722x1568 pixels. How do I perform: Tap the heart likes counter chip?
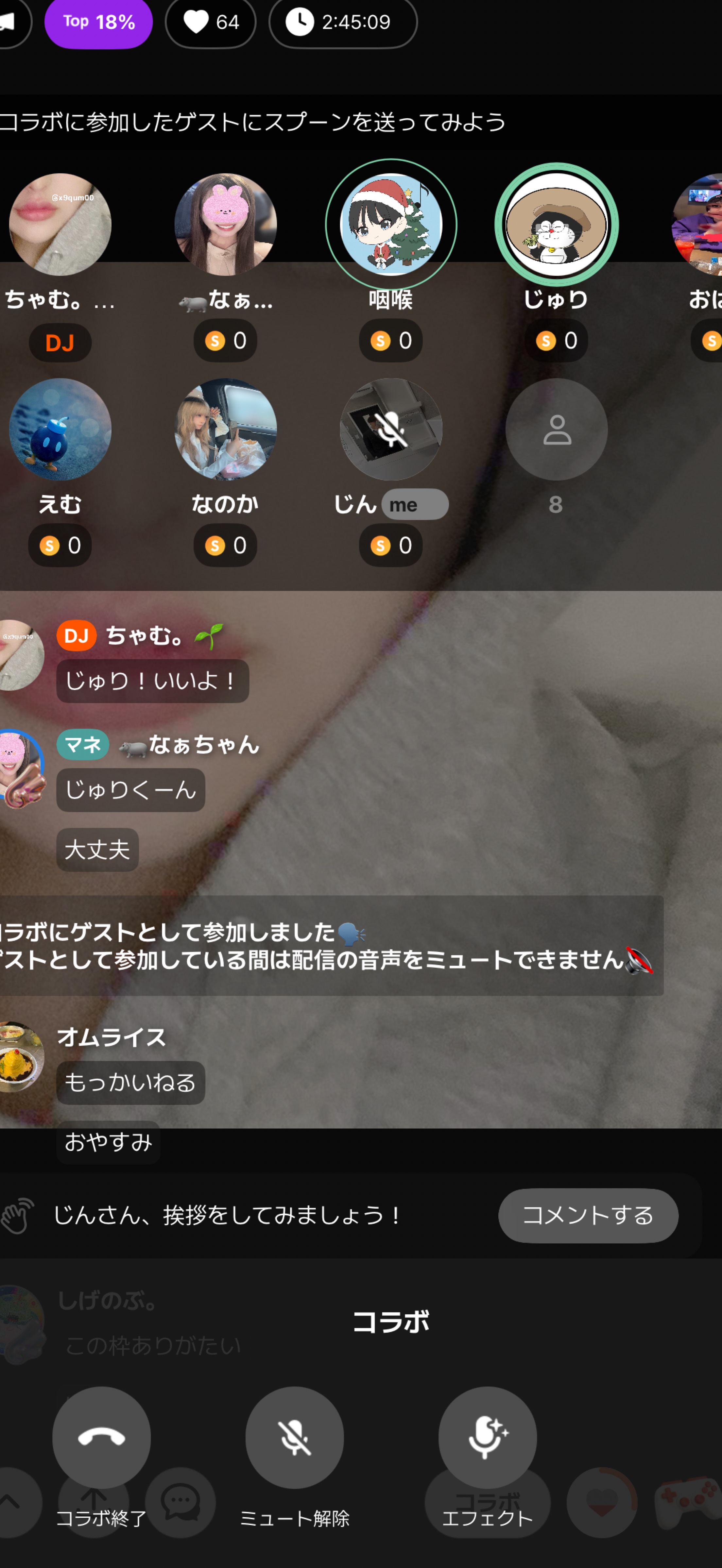pos(211,23)
